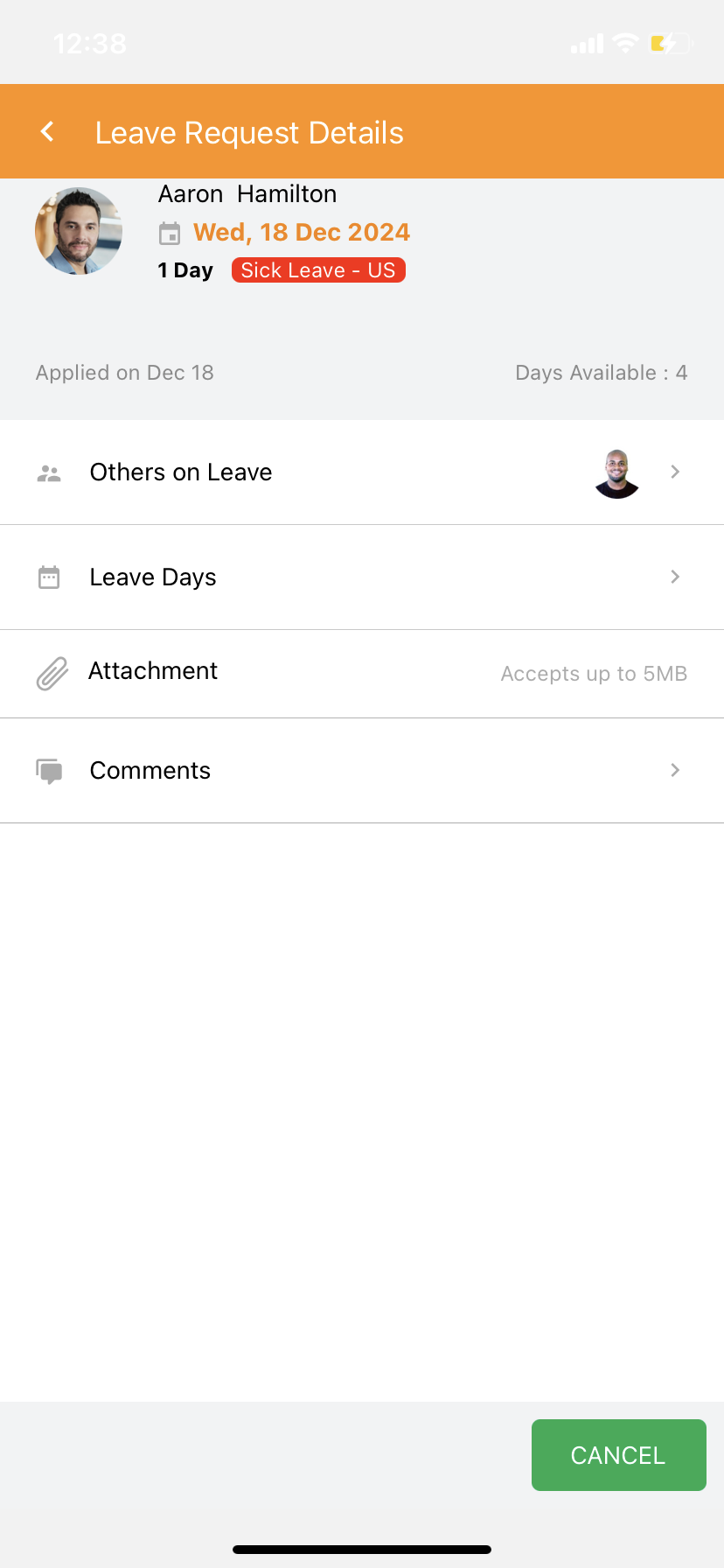Go back from Leave Request Details
Image resolution: width=724 pixels, height=1568 pixels.
[x=48, y=132]
